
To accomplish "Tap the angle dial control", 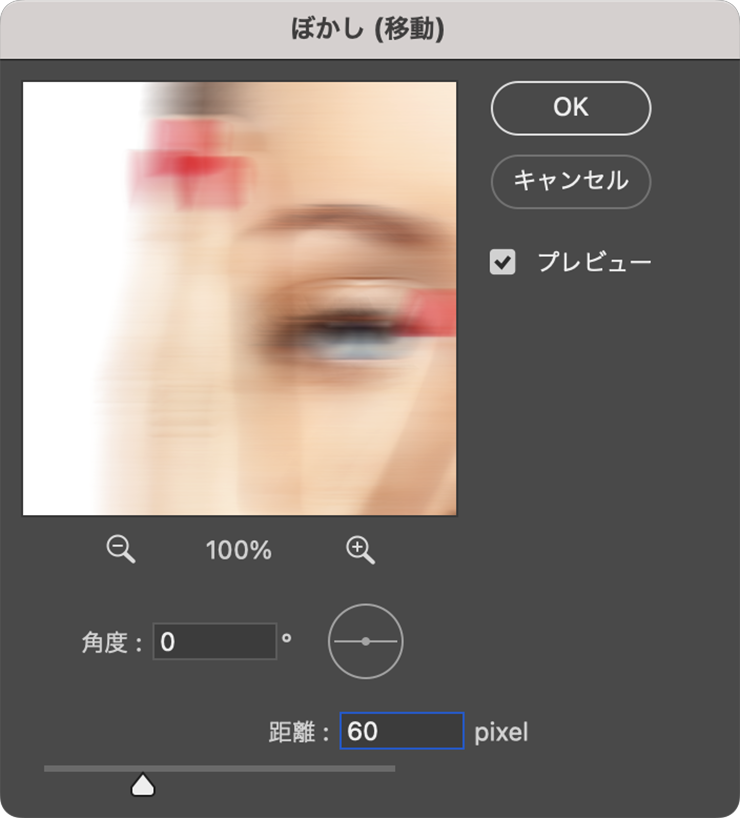I will click(365, 641).
